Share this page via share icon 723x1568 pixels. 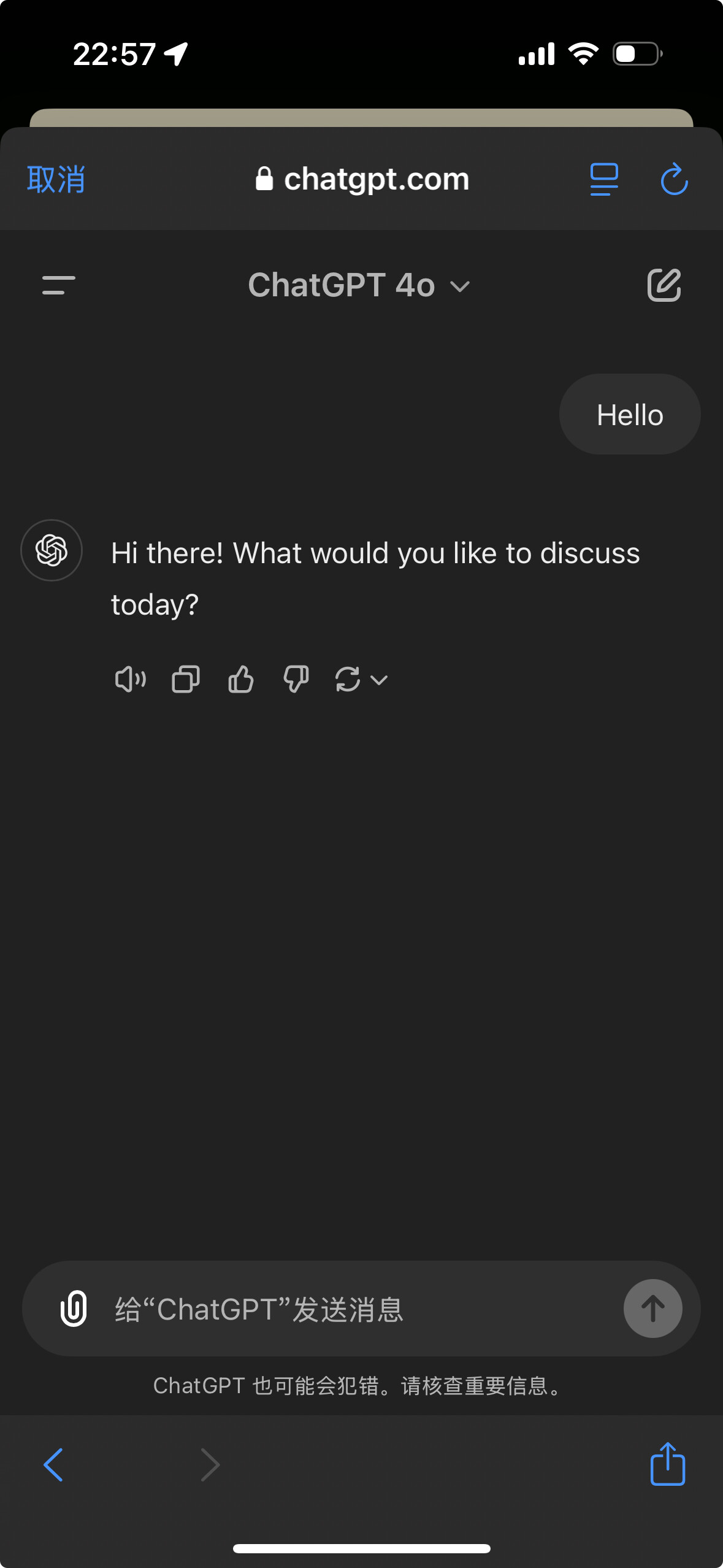pyautogui.click(x=667, y=1464)
